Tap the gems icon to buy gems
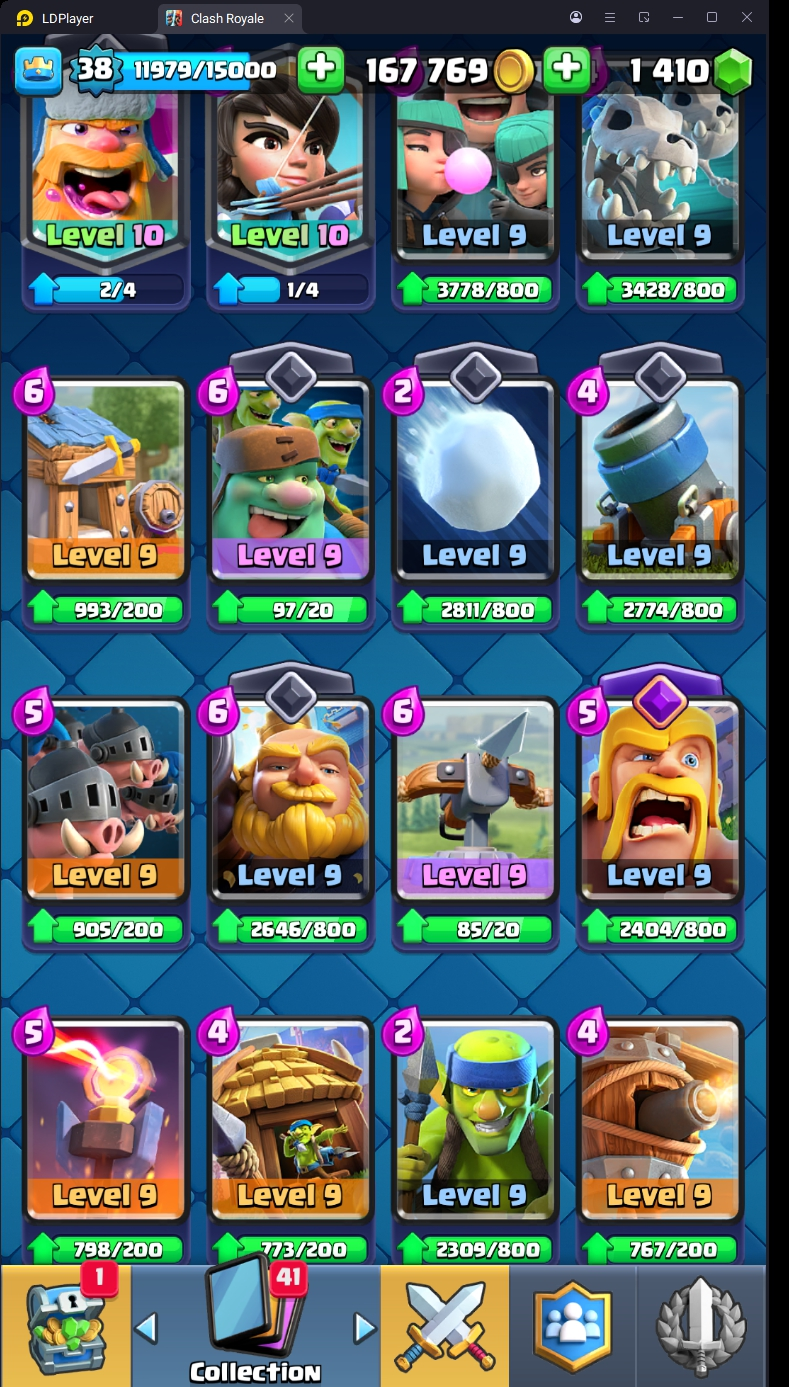 [x=731, y=71]
